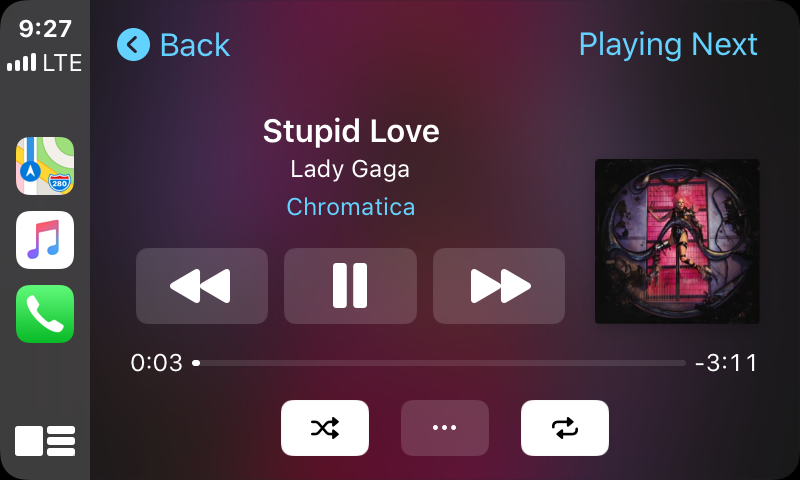Open the more options ellipsis button

click(444, 428)
